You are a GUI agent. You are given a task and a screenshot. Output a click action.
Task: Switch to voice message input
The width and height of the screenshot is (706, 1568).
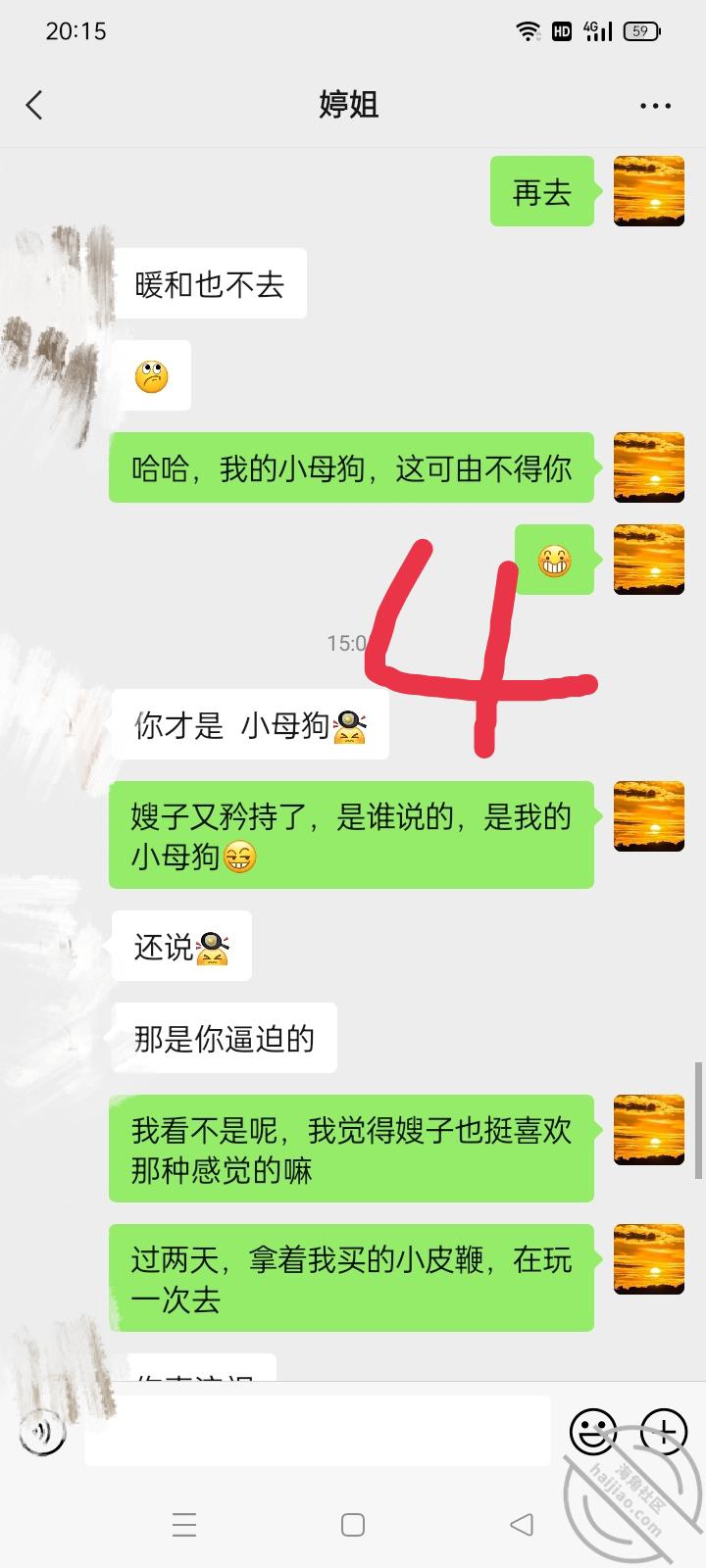click(x=42, y=1433)
